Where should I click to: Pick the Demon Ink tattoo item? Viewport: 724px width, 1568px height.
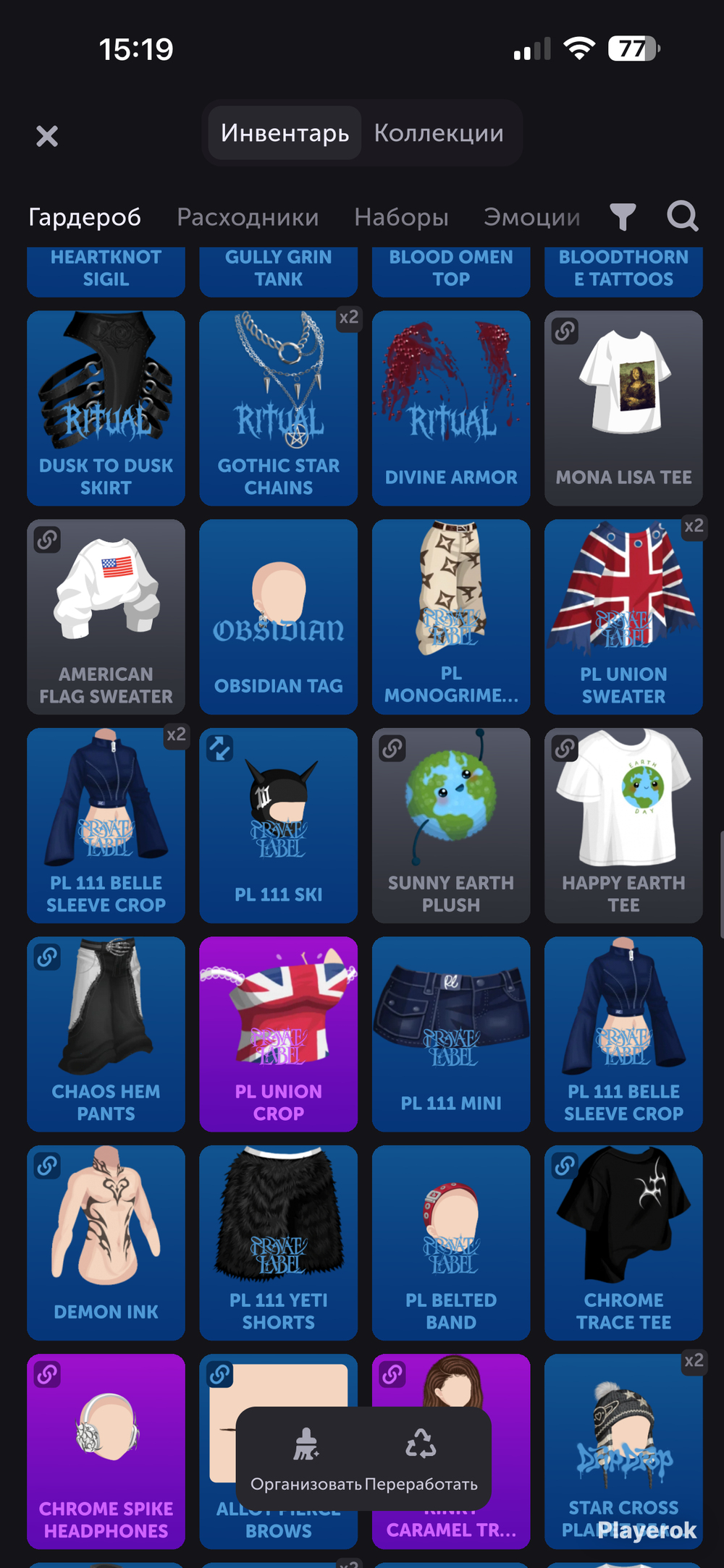click(106, 1242)
